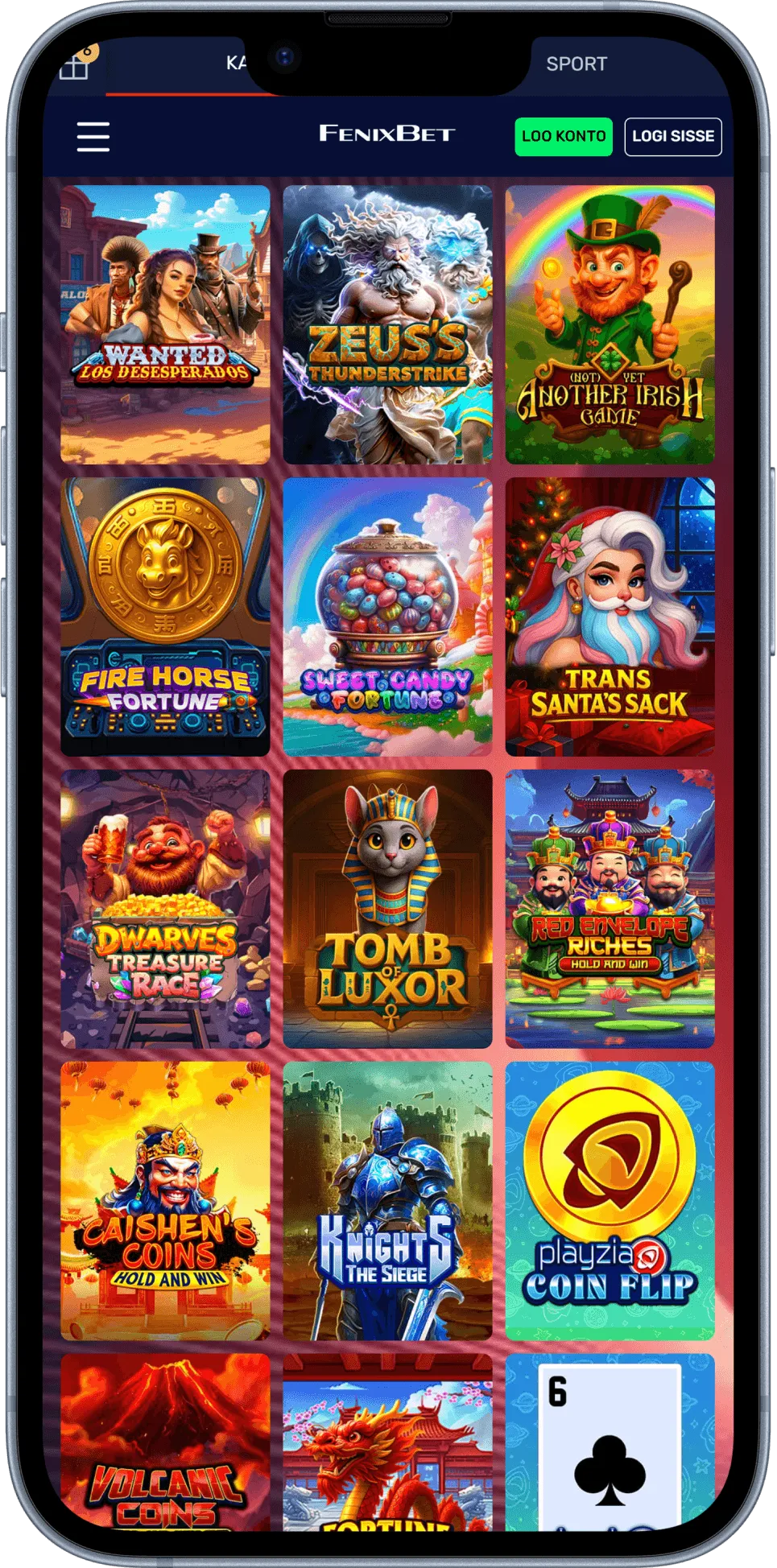Open Dwarves Treasure Race
The image size is (777, 1568).
pos(165,909)
